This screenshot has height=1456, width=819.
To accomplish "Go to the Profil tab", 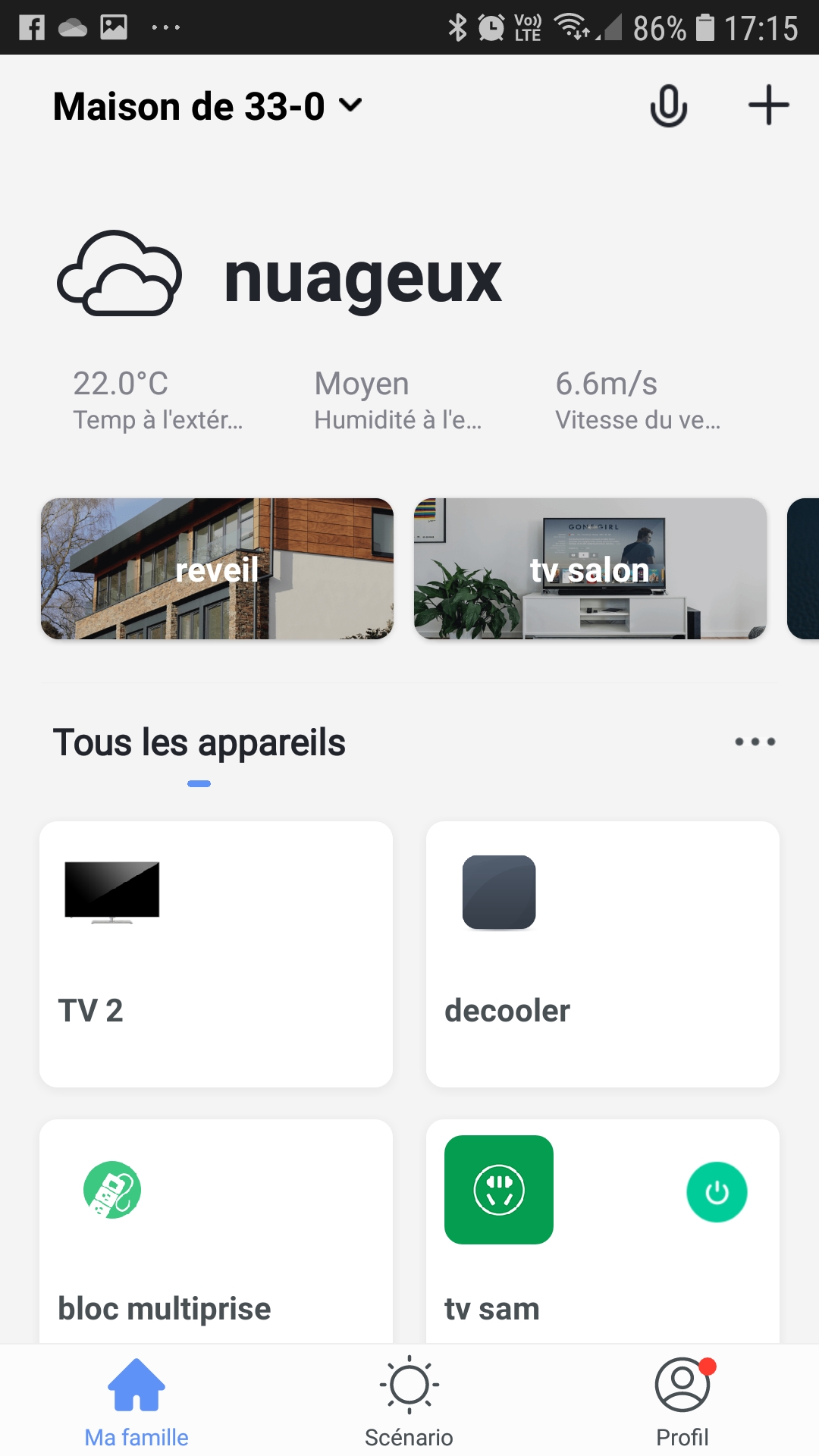I will (682, 1401).
